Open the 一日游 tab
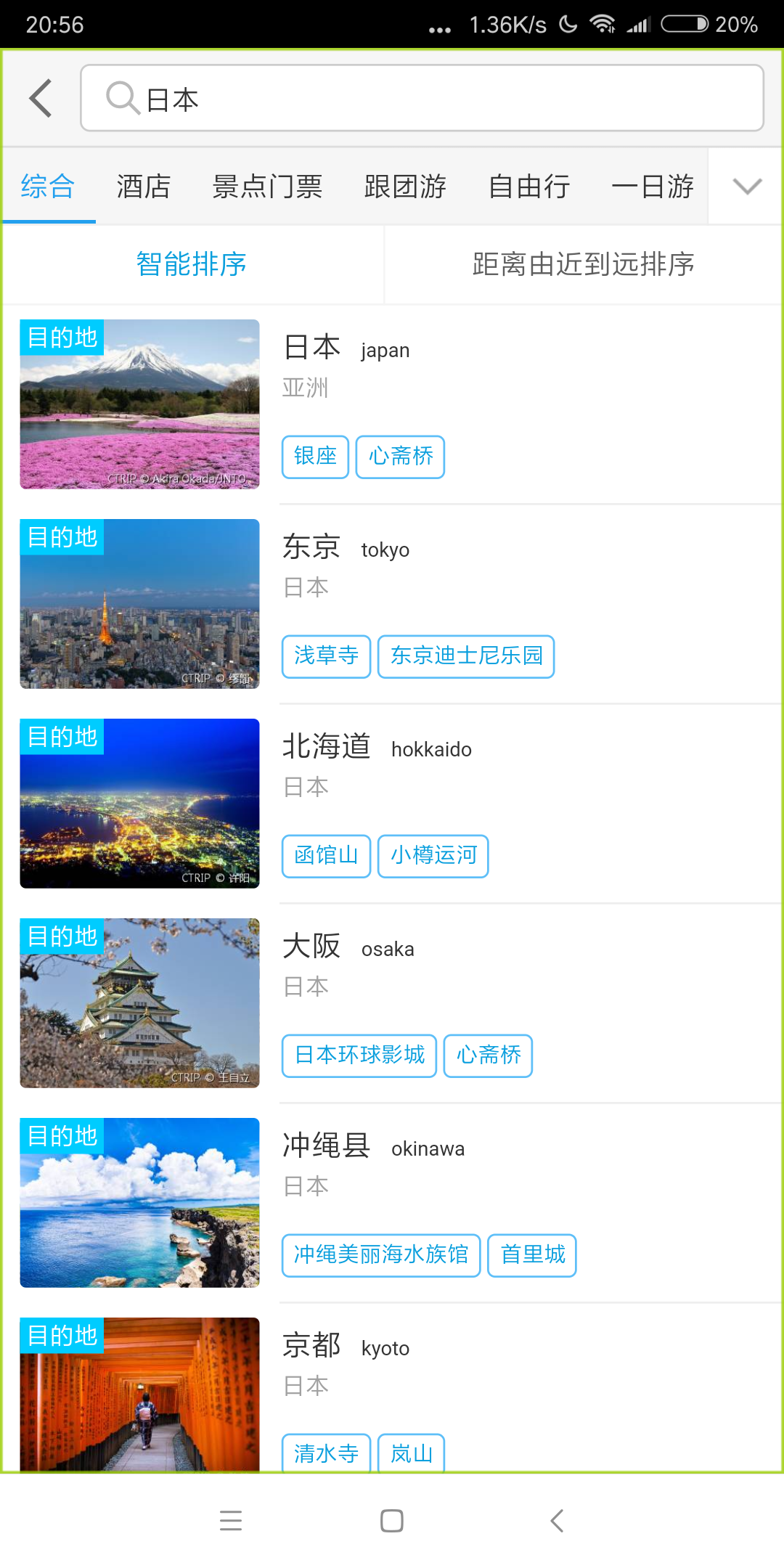This screenshot has height=1568, width=784. [x=653, y=187]
